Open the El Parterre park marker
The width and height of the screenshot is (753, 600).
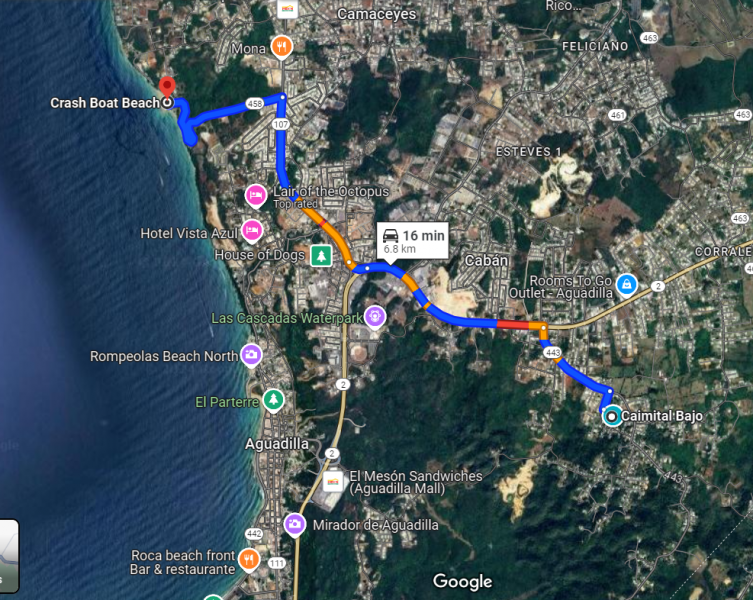pos(273,401)
